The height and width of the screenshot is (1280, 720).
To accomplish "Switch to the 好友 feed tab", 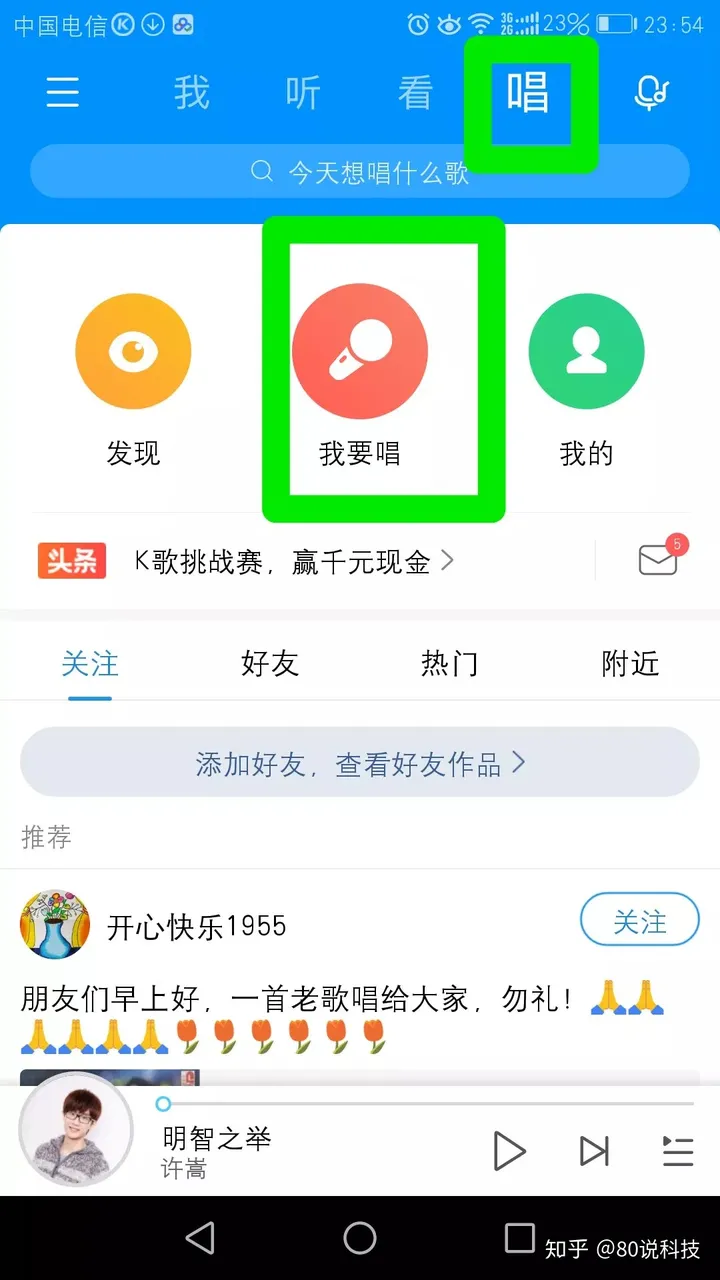I will pyautogui.click(x=270, y=663).
